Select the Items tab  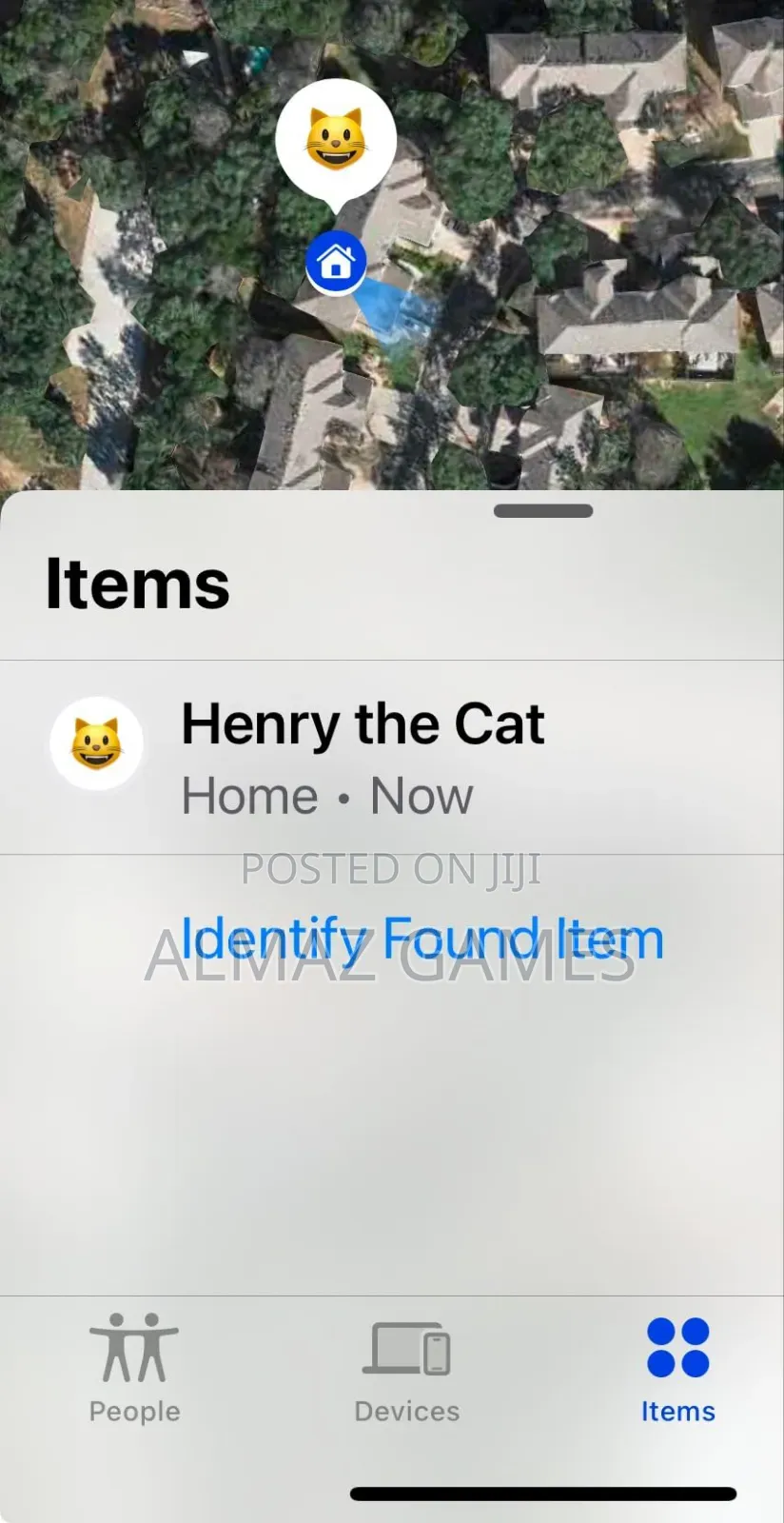[x=677, y=1368]
